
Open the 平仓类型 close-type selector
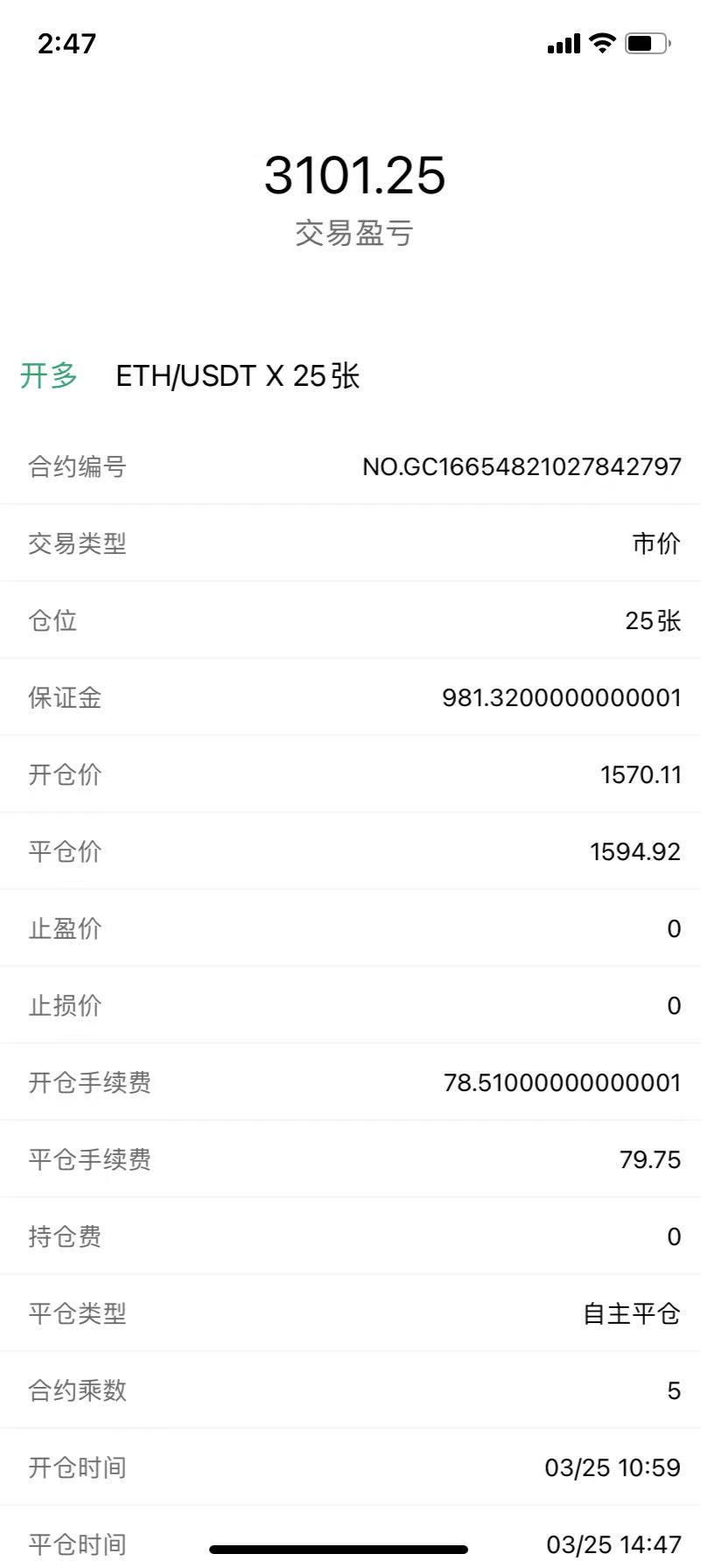350,1312
